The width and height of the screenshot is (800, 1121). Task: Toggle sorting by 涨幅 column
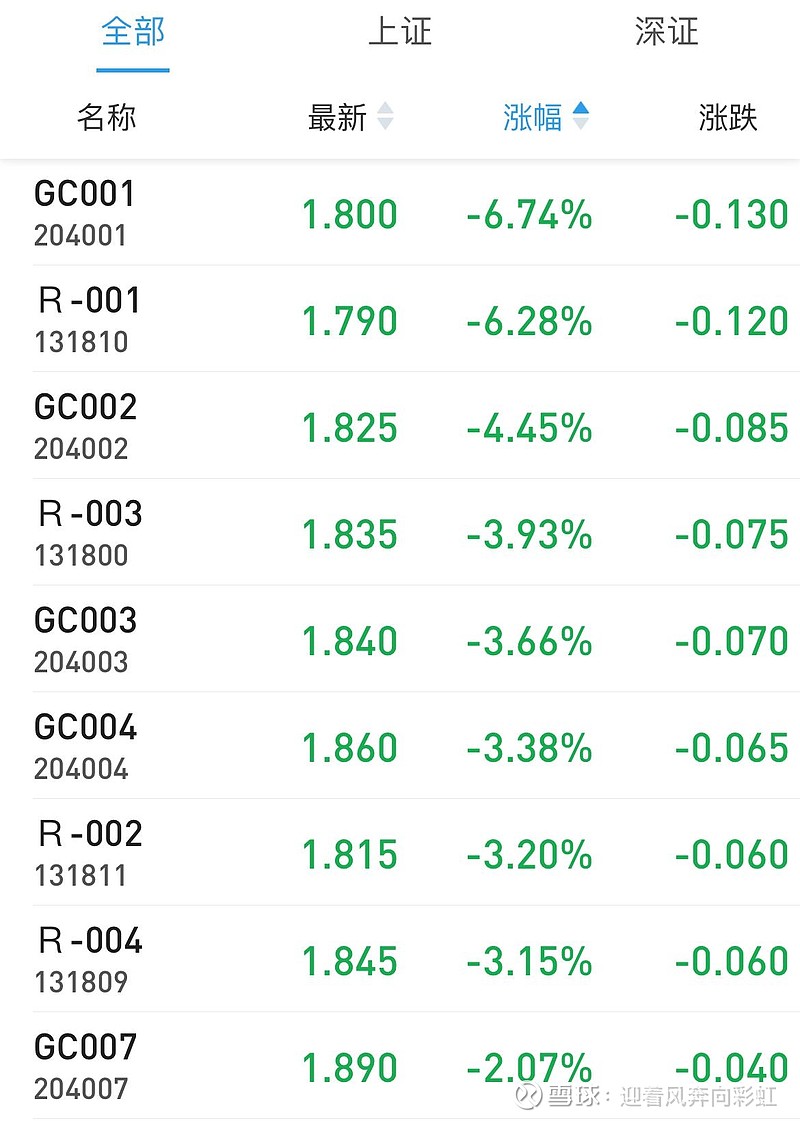click(x=546, y=118)
